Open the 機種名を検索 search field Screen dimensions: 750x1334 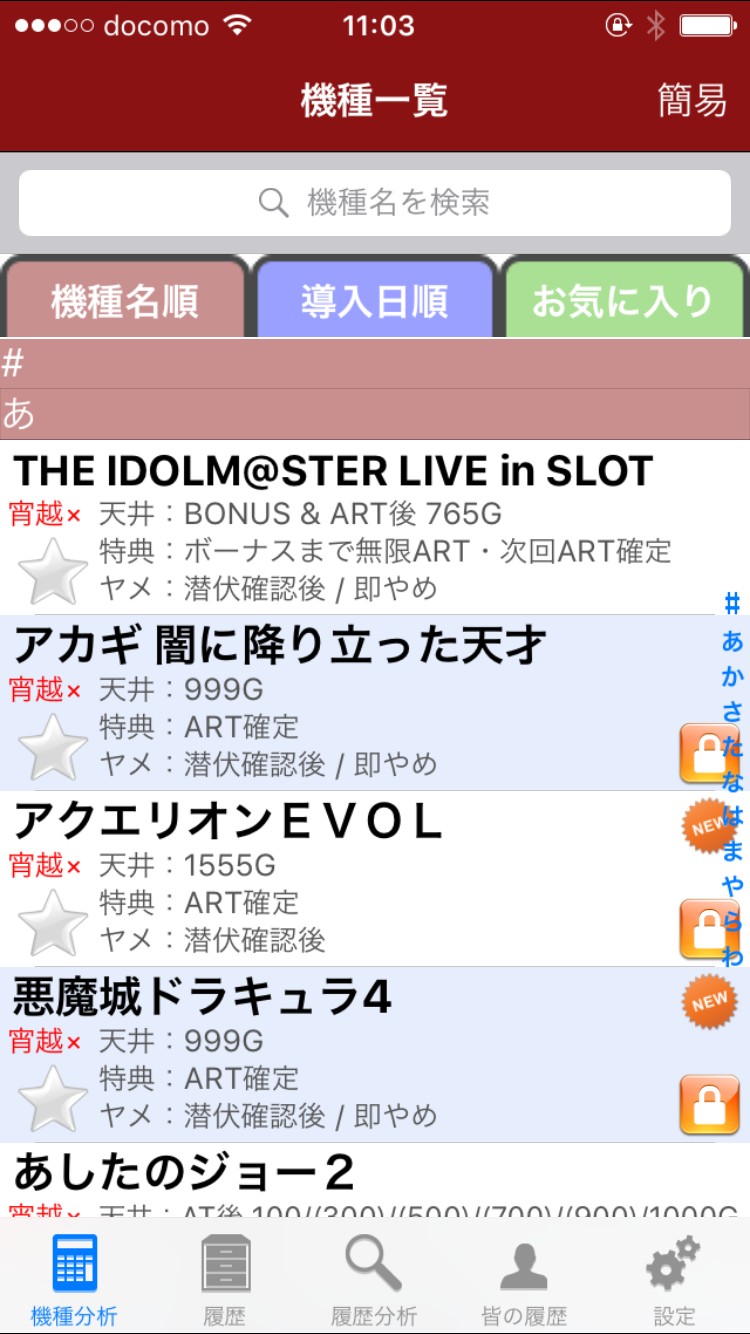(375, 203)
